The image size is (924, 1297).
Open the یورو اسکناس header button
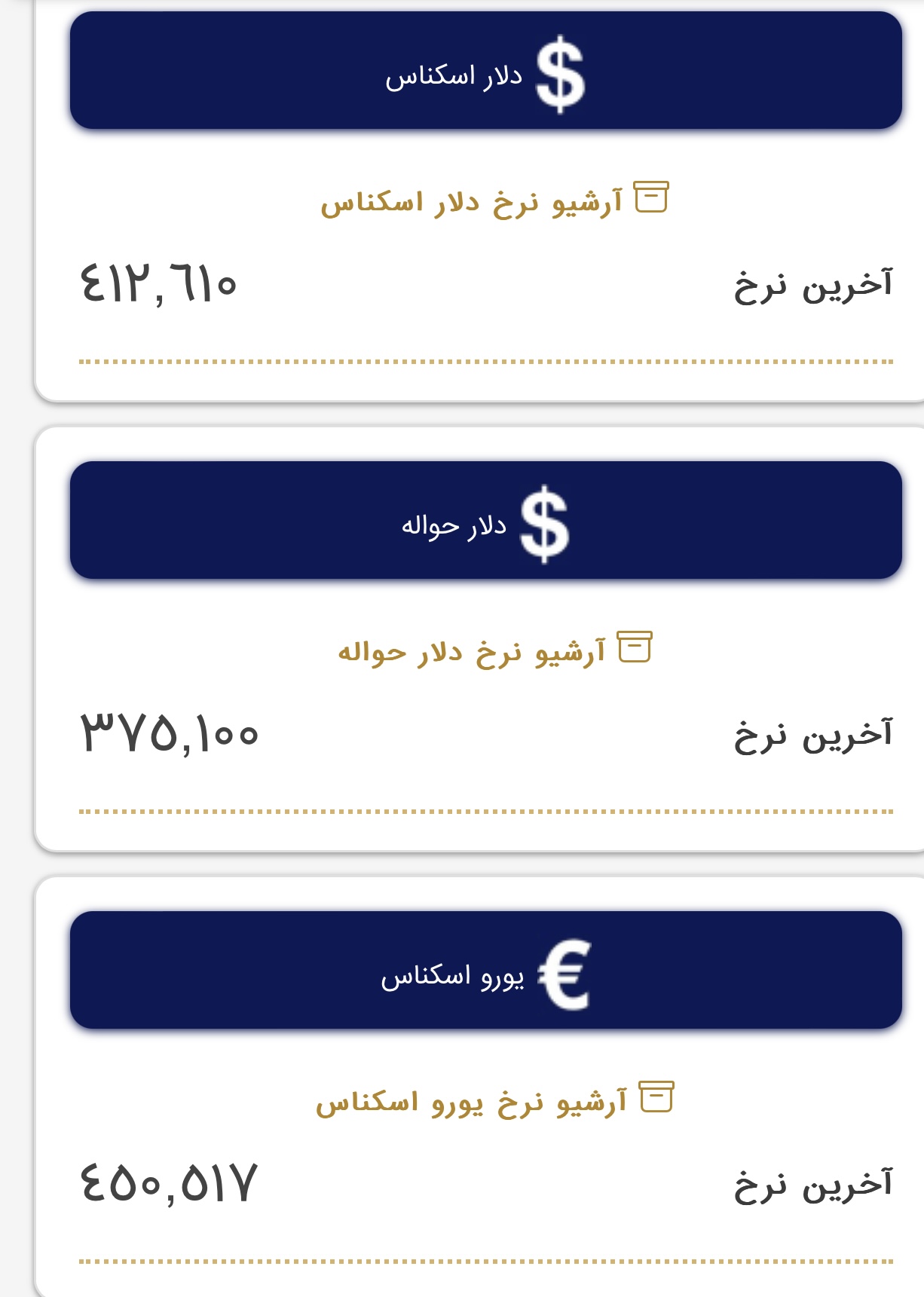(x=485, y=971)
